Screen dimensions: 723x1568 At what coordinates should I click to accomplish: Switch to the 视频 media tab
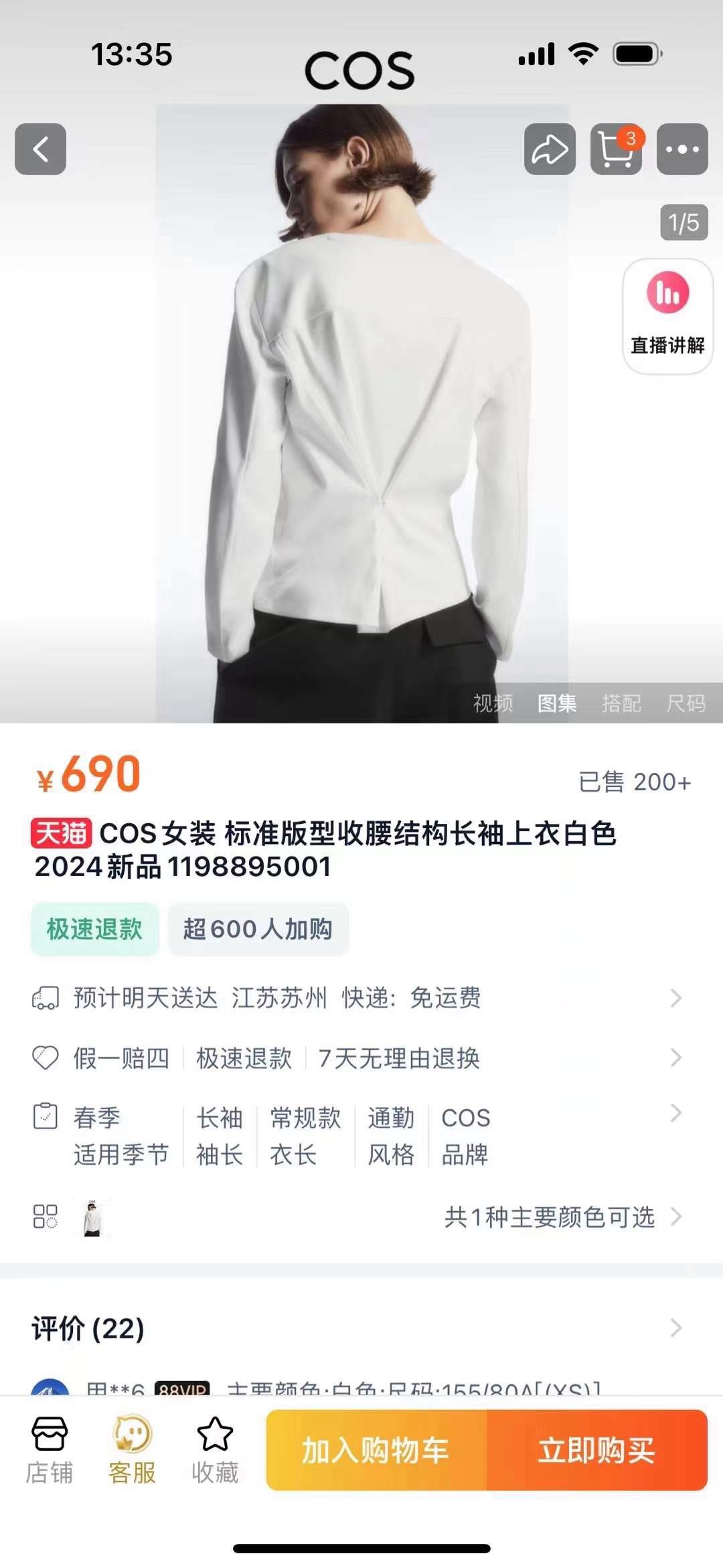[493, 703]
